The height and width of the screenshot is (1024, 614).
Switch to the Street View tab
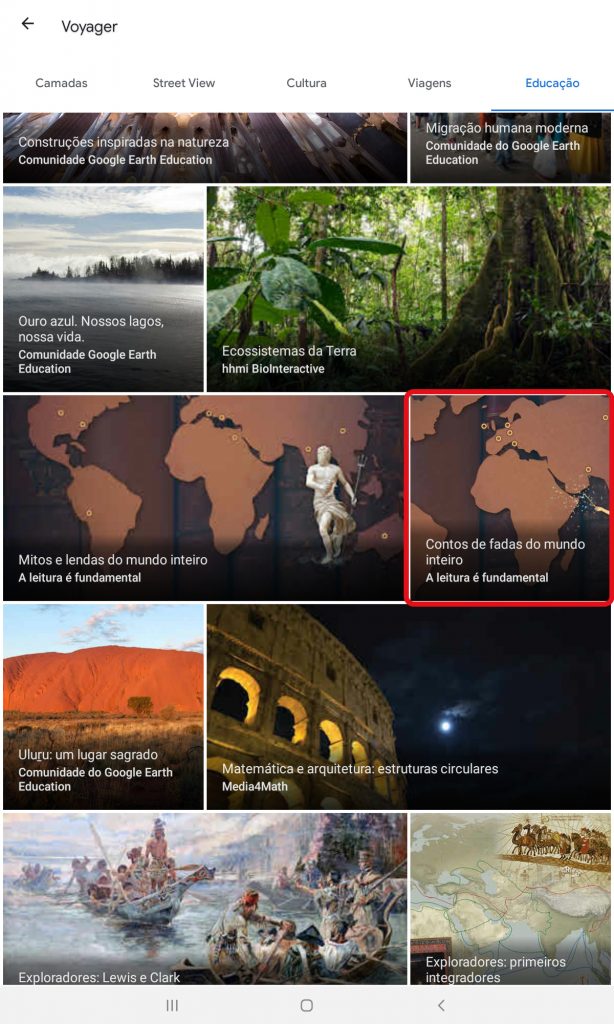click(184, 83)
